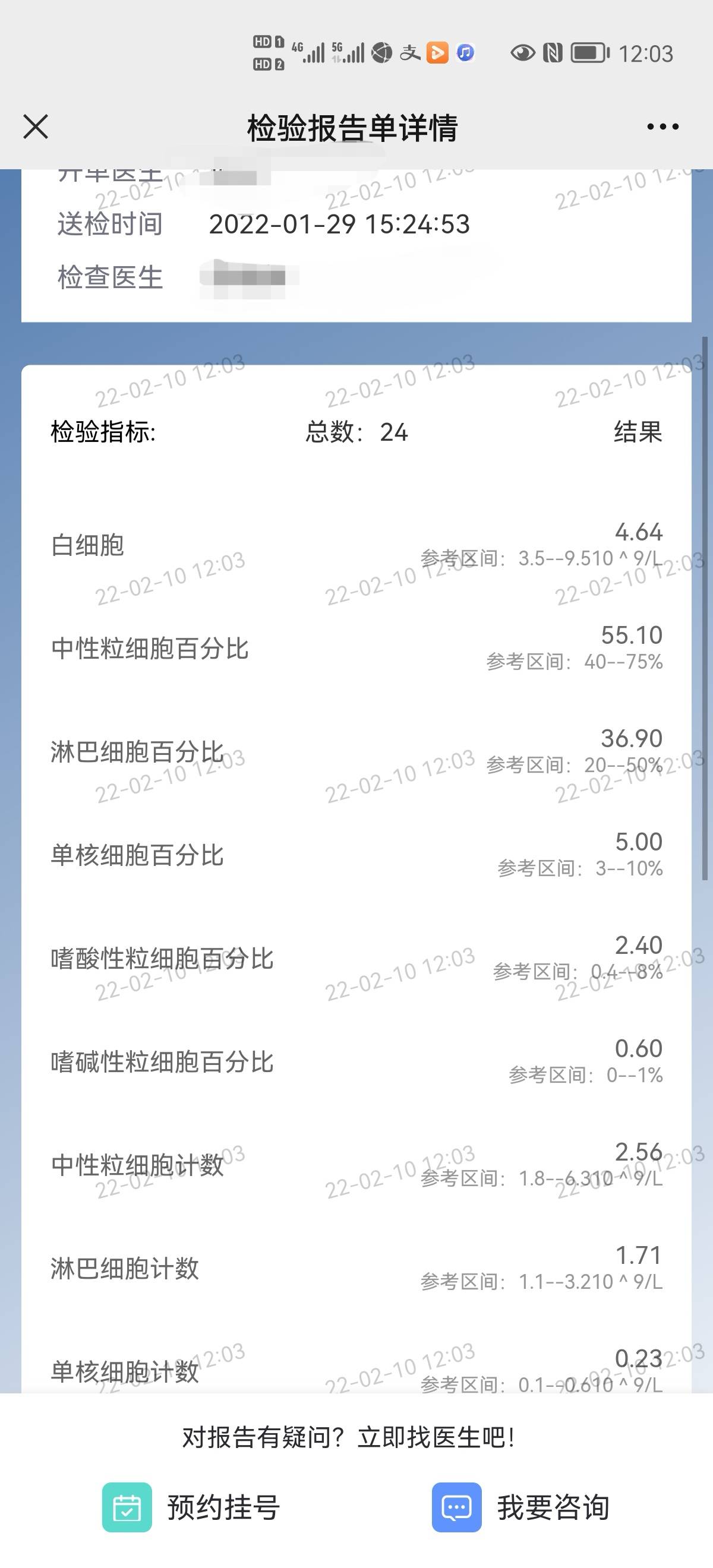Select the 淋巴细胞计数 result row
713x1568 pixels.
point(356,1266)
